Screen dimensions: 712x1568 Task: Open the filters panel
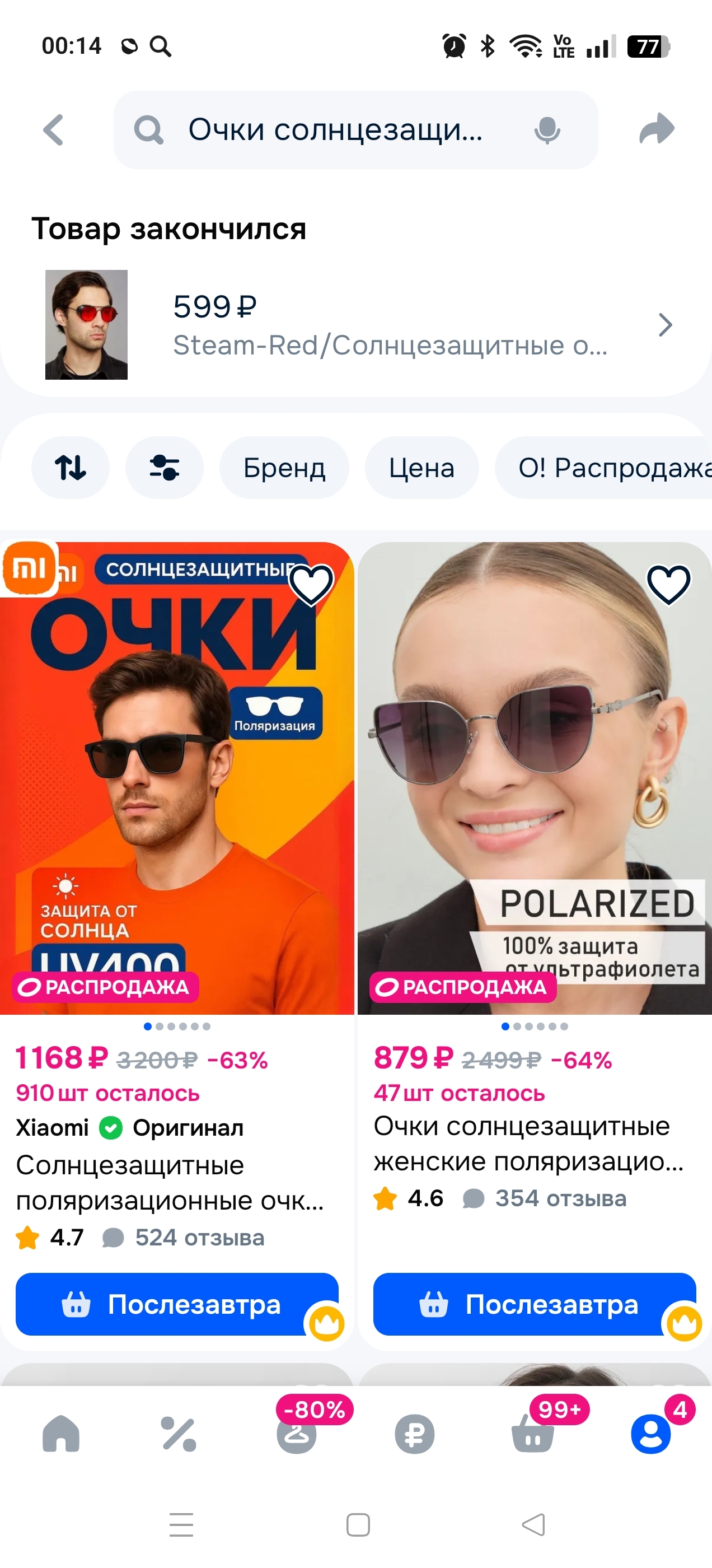tap(165, 468)
